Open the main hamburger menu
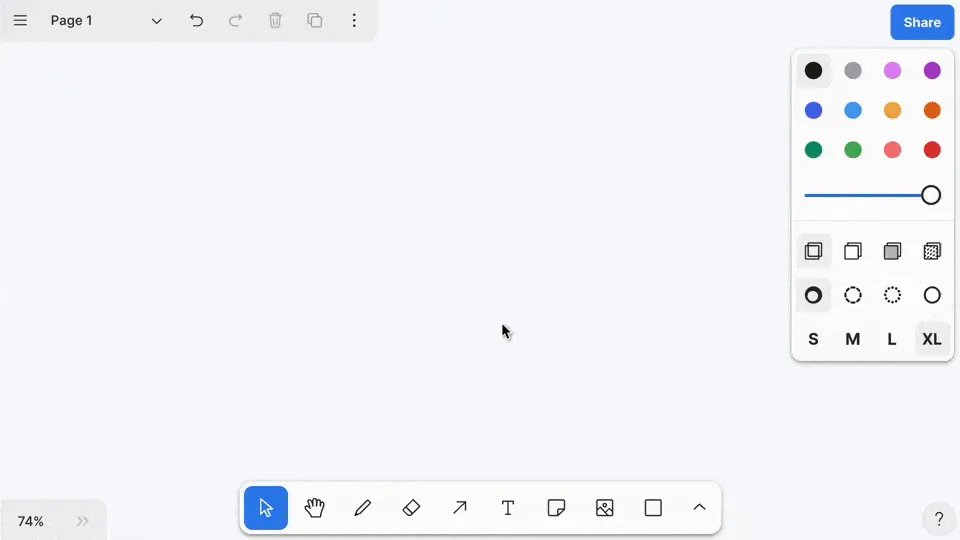 coord(20,20)
